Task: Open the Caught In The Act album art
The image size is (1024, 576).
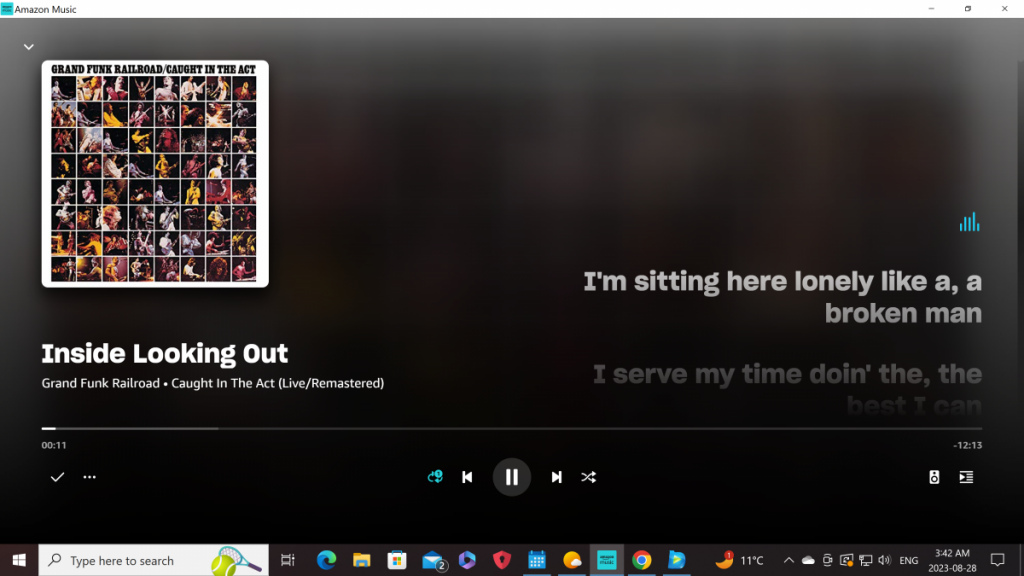Action: (155, 173)
